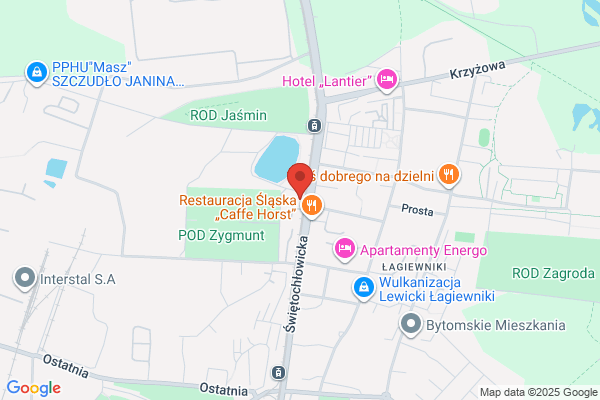Screen dimensions: 600x400
Task: Select the tram stop icon near Ostatnia street
Action: coord(278,372)
